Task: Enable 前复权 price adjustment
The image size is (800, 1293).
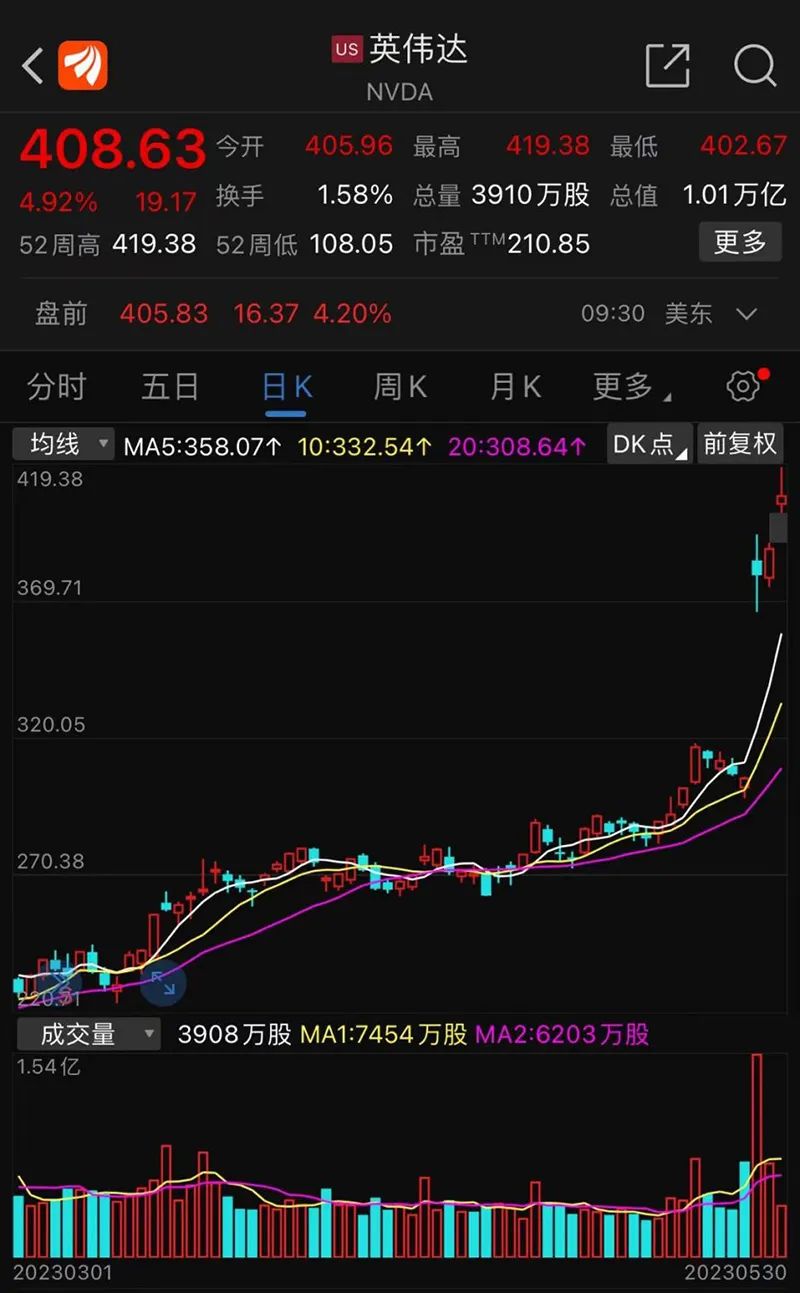Action: pyautogui.click(x=740, y=443)
